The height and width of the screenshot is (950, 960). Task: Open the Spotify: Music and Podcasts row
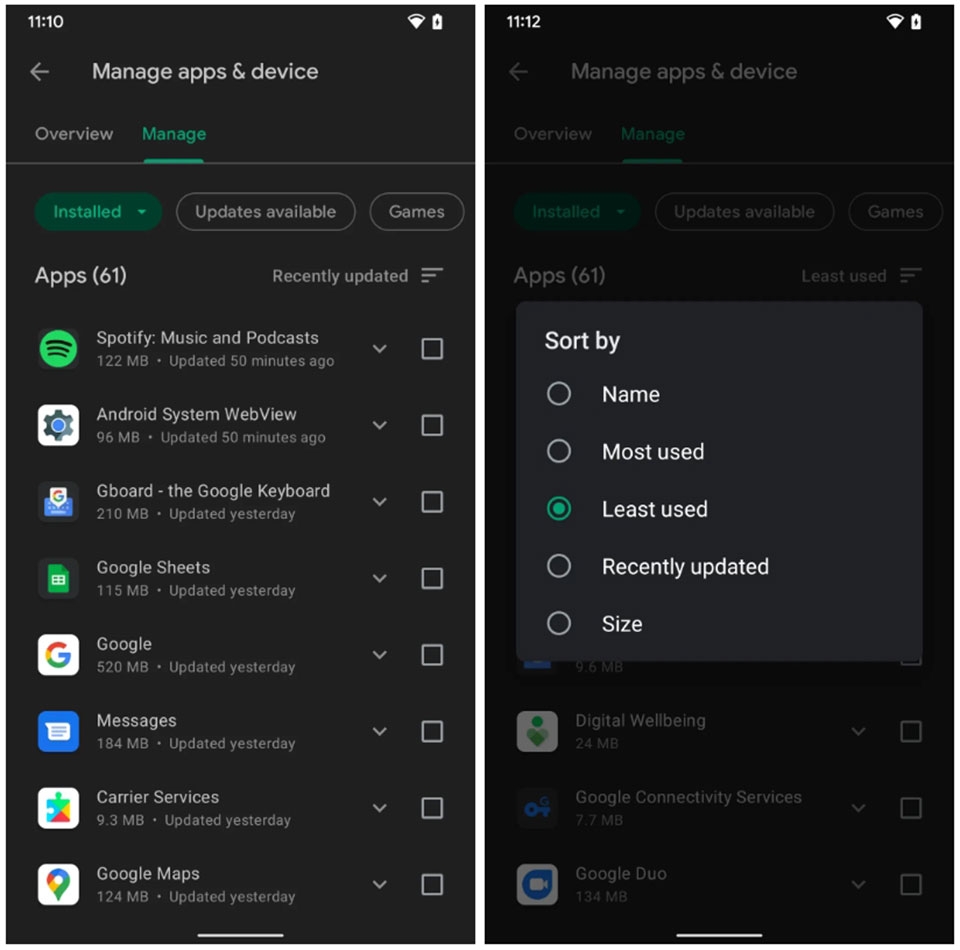[x=207, y=348]
